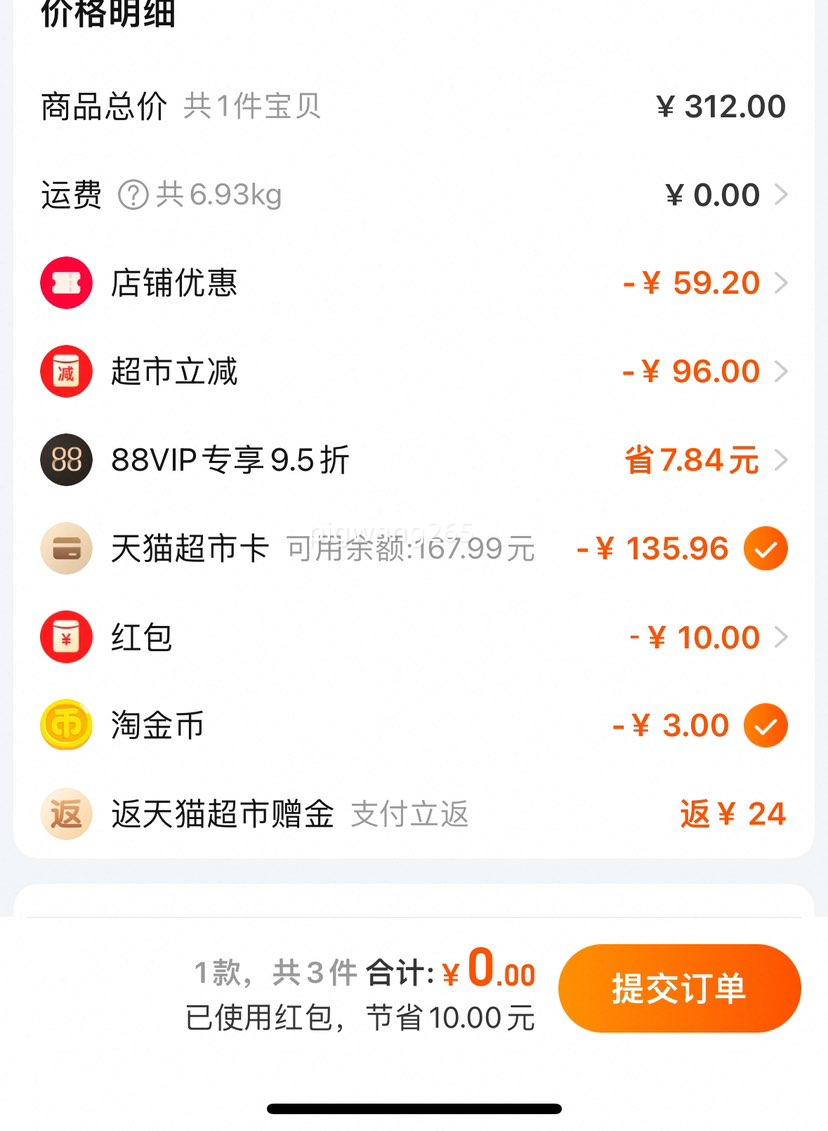
Task: Open the 运费 help question mark icon
Action: pos(135,196)
